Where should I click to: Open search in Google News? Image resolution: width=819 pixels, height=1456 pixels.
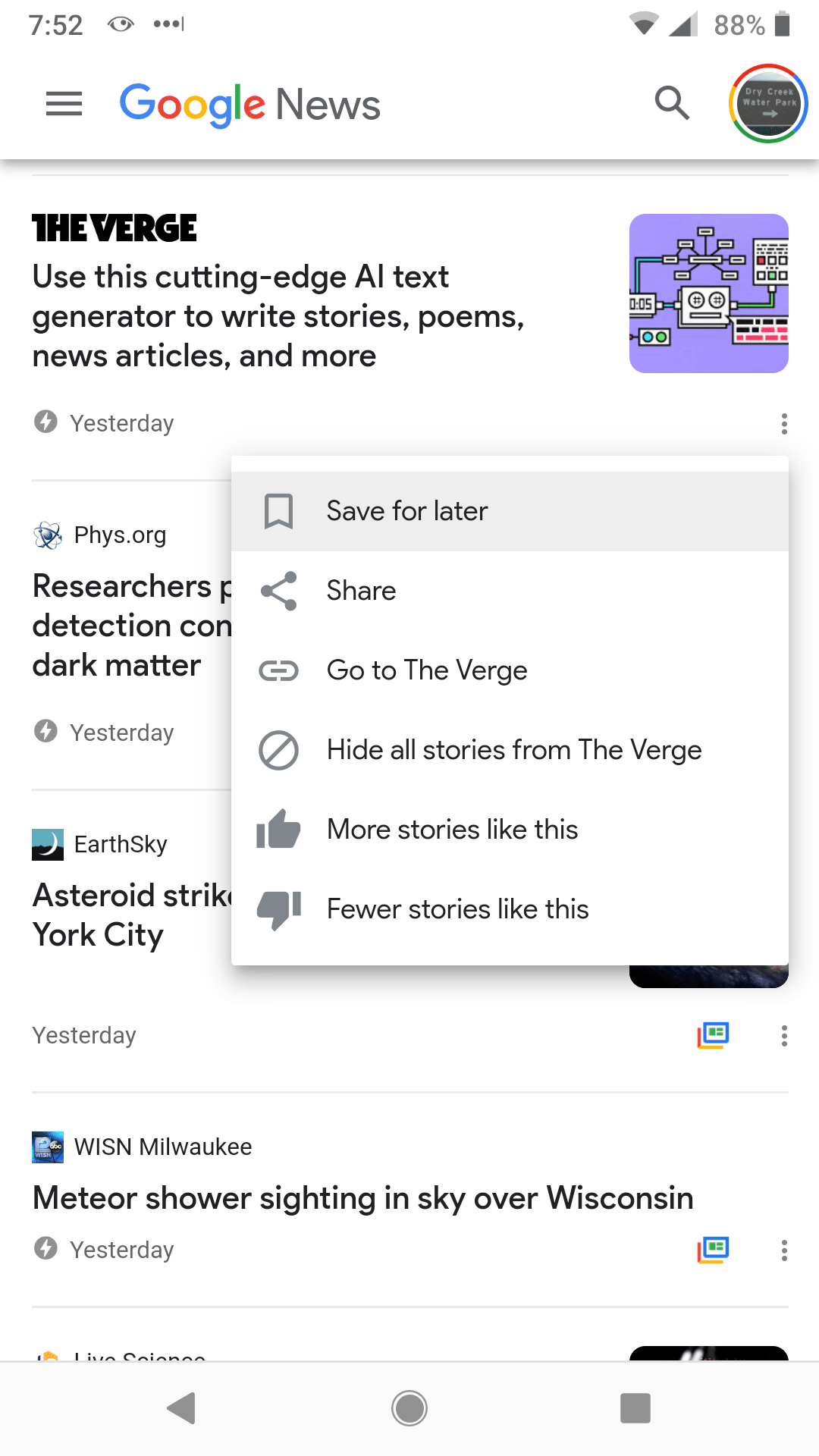pos(672,104)
